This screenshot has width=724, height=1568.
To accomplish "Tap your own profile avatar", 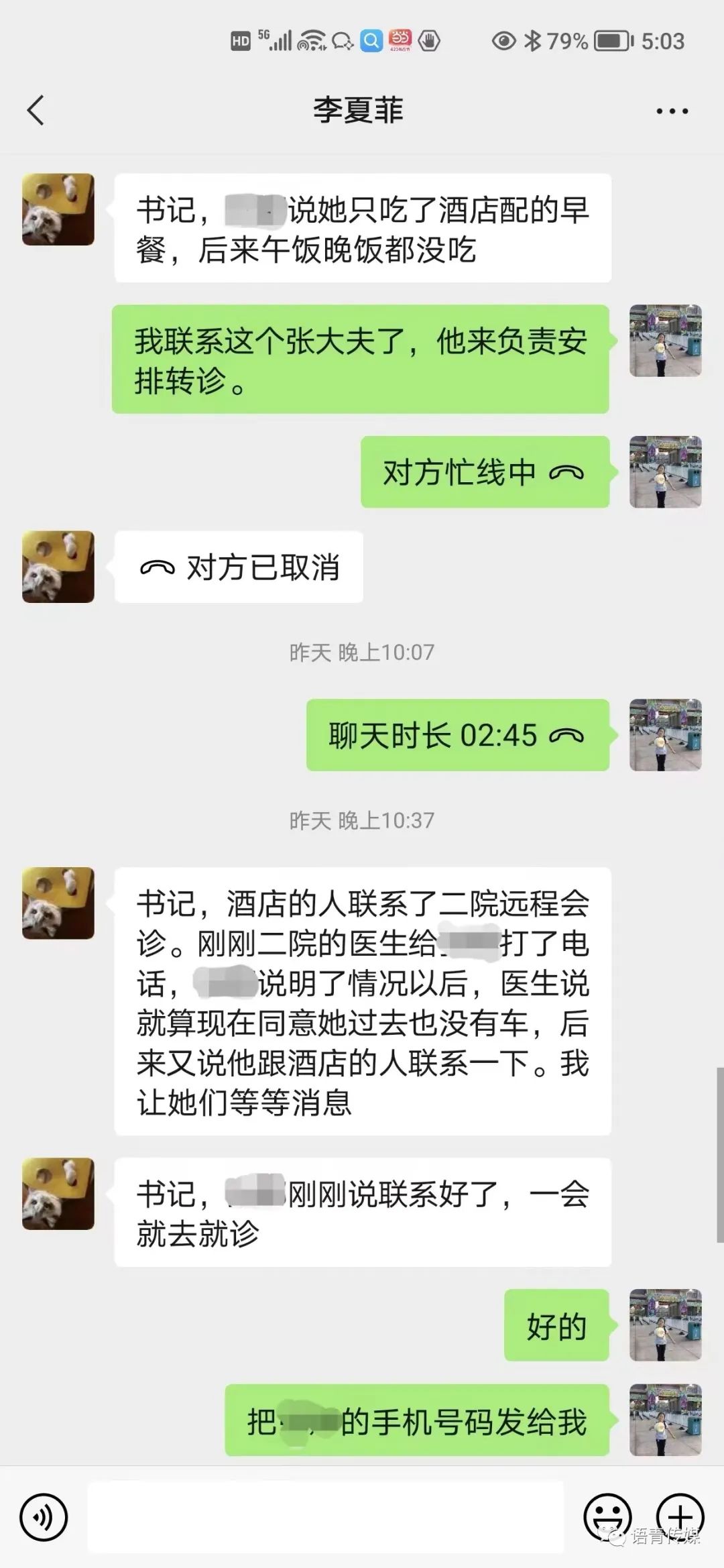I will [x=666, y=342].
